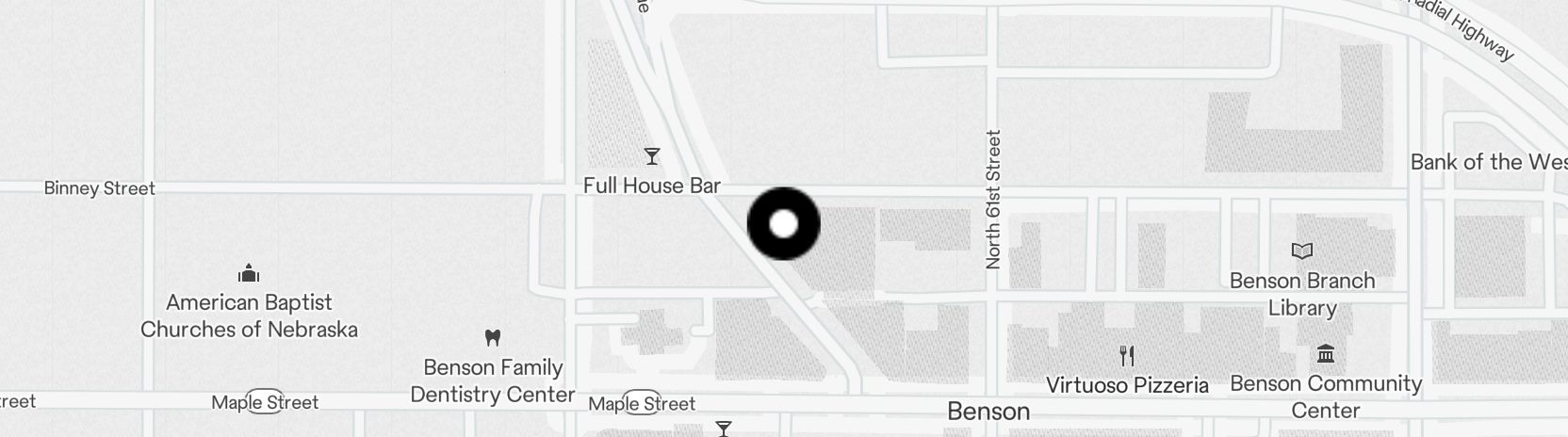Viewport: 1568px width, 437px height.
Task: Open Benson Community Center marker
Action: [1325, 355]
